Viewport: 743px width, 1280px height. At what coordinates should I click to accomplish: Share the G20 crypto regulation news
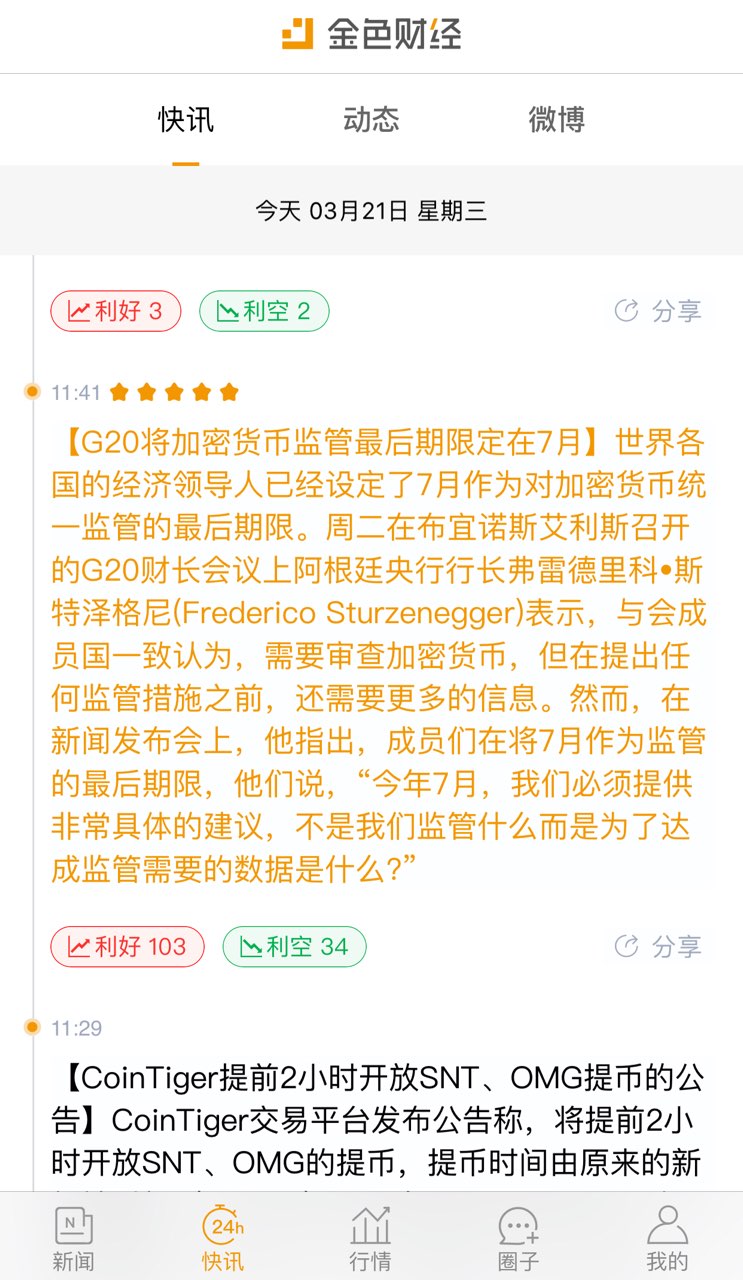point(658,946)
